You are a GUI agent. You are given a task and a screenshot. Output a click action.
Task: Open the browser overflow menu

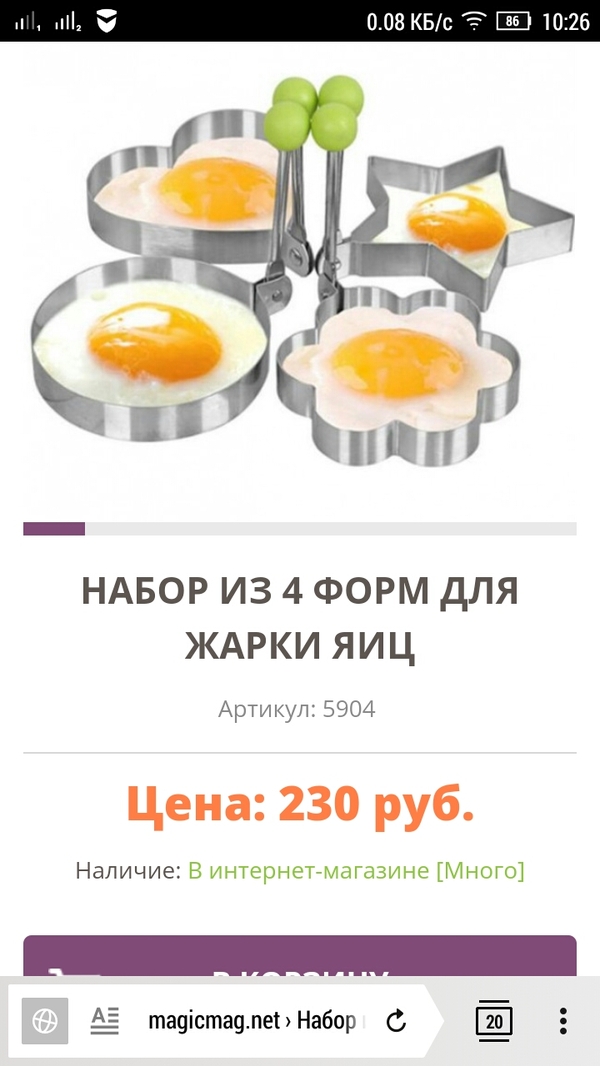[x=563, y=1021]
